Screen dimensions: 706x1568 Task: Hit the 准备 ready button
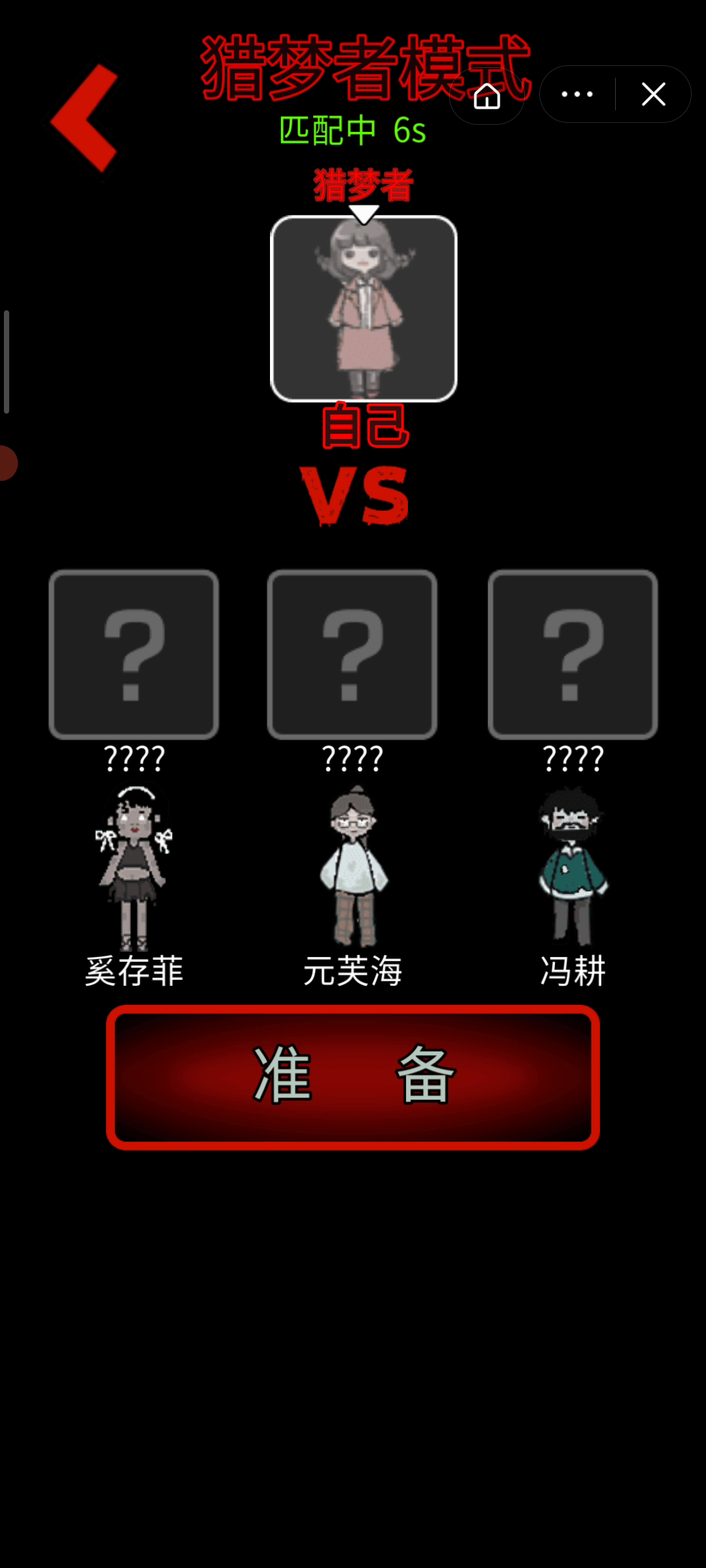point(353,1077)
